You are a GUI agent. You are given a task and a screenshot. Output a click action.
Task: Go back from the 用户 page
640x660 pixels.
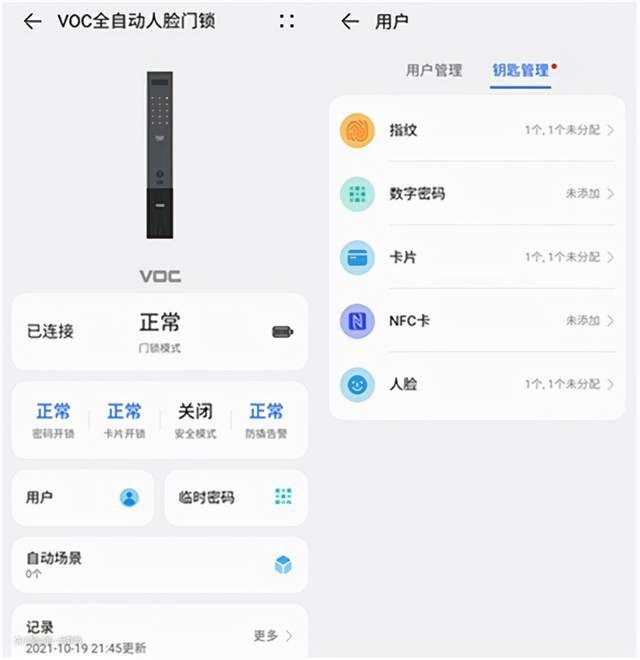[x=350, y=21]
